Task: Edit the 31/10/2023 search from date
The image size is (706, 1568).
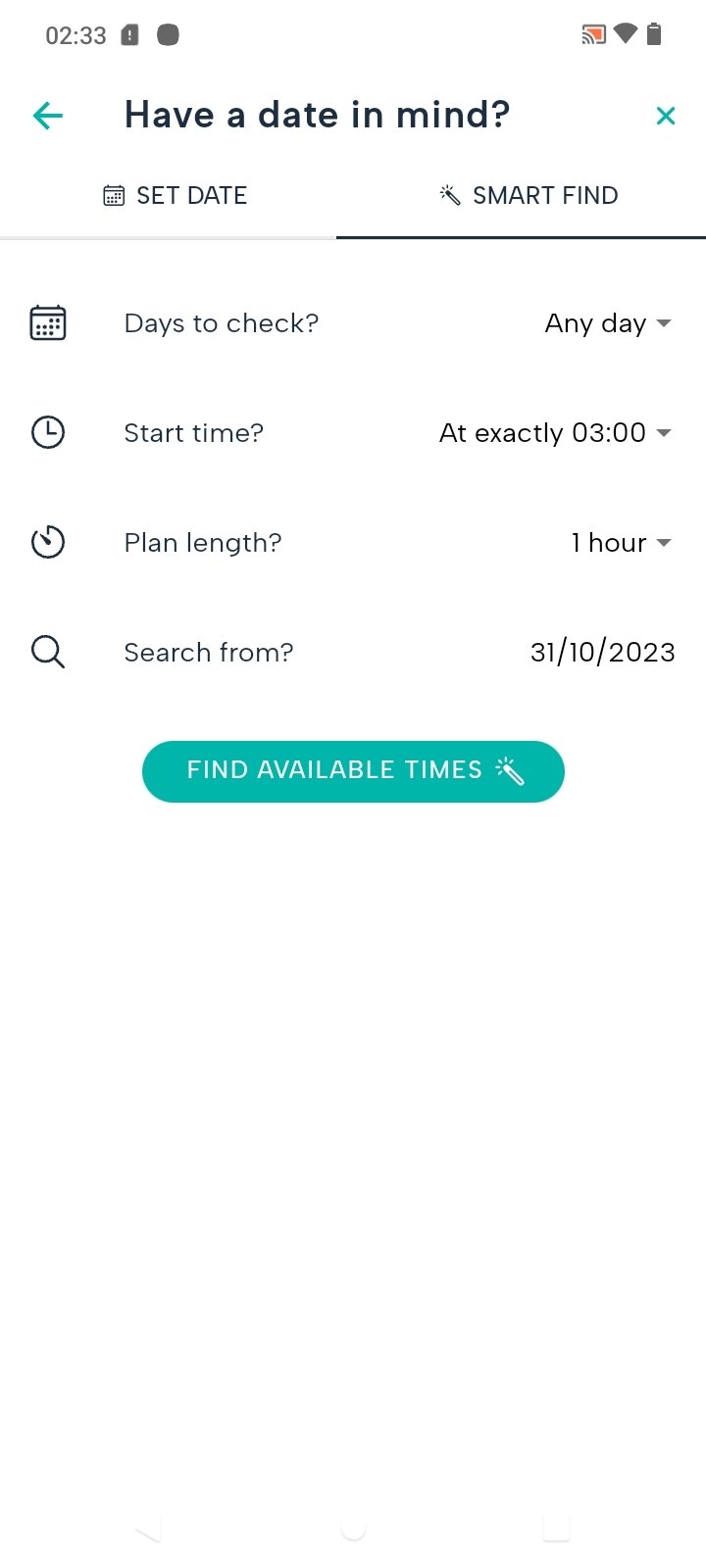Action: (x=602, y=653)
